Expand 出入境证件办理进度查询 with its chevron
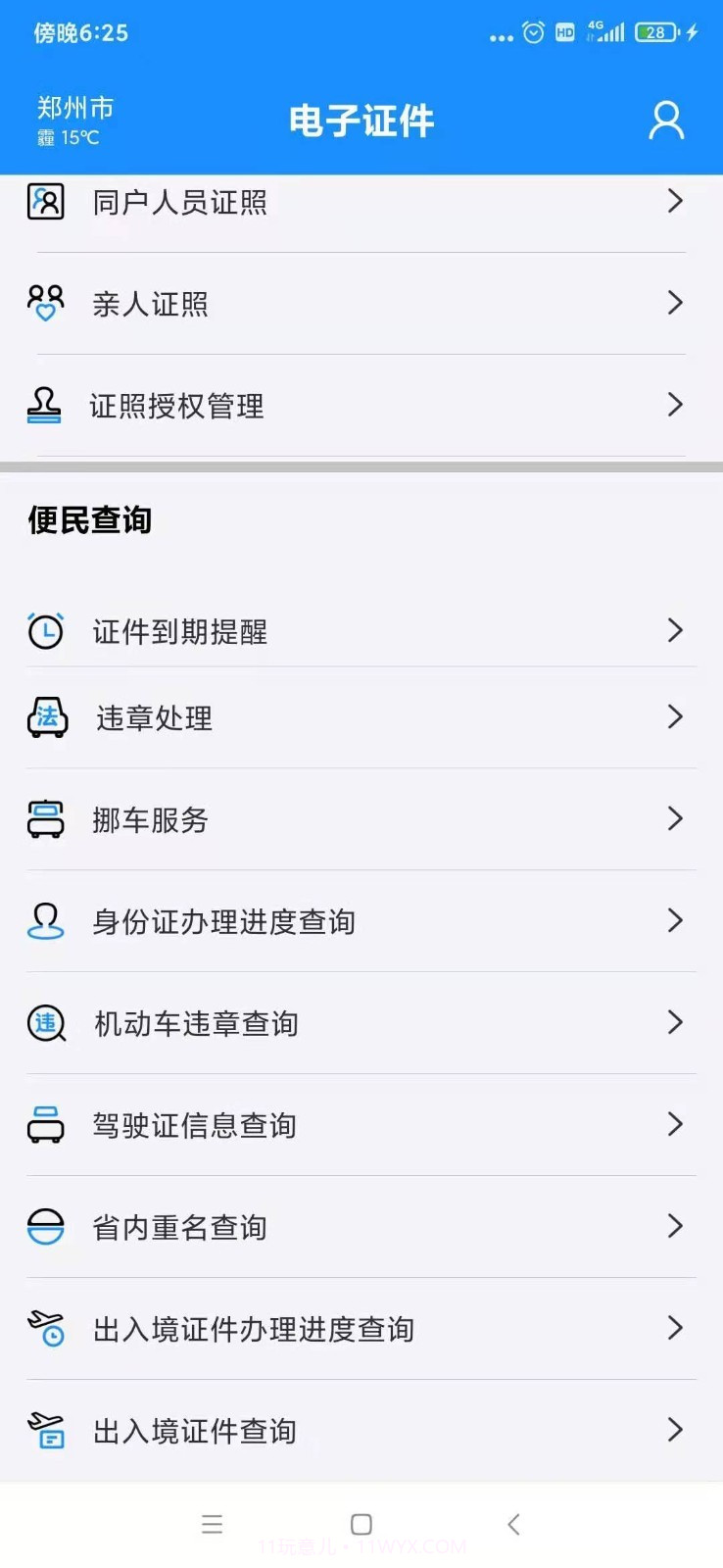723x1568 pixels. point(674,1329)
